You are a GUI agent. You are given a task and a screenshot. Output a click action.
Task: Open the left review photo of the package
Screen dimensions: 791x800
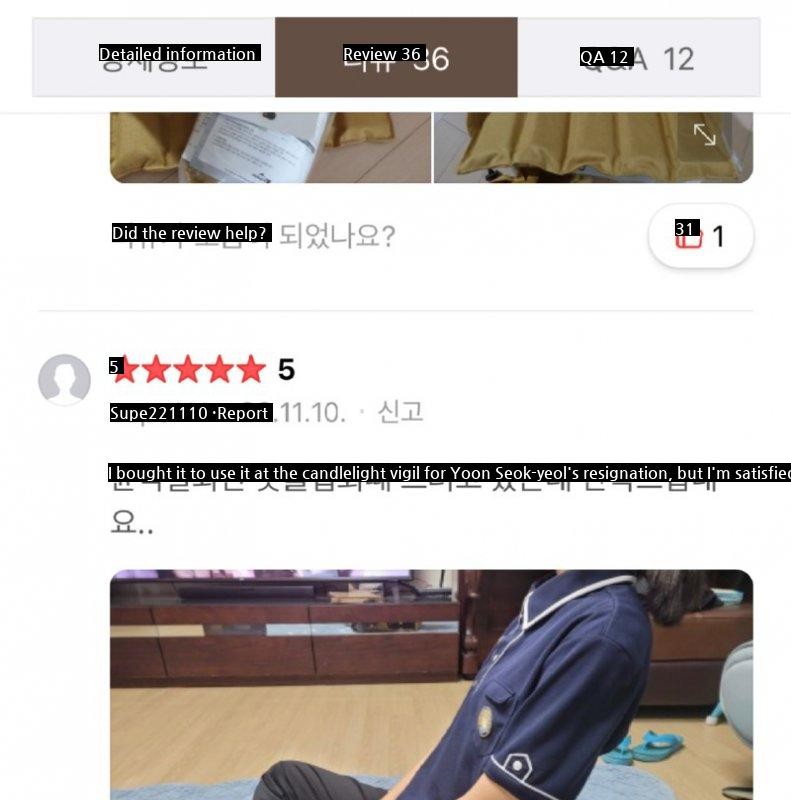pyautogui.click(x=270, y=147)
